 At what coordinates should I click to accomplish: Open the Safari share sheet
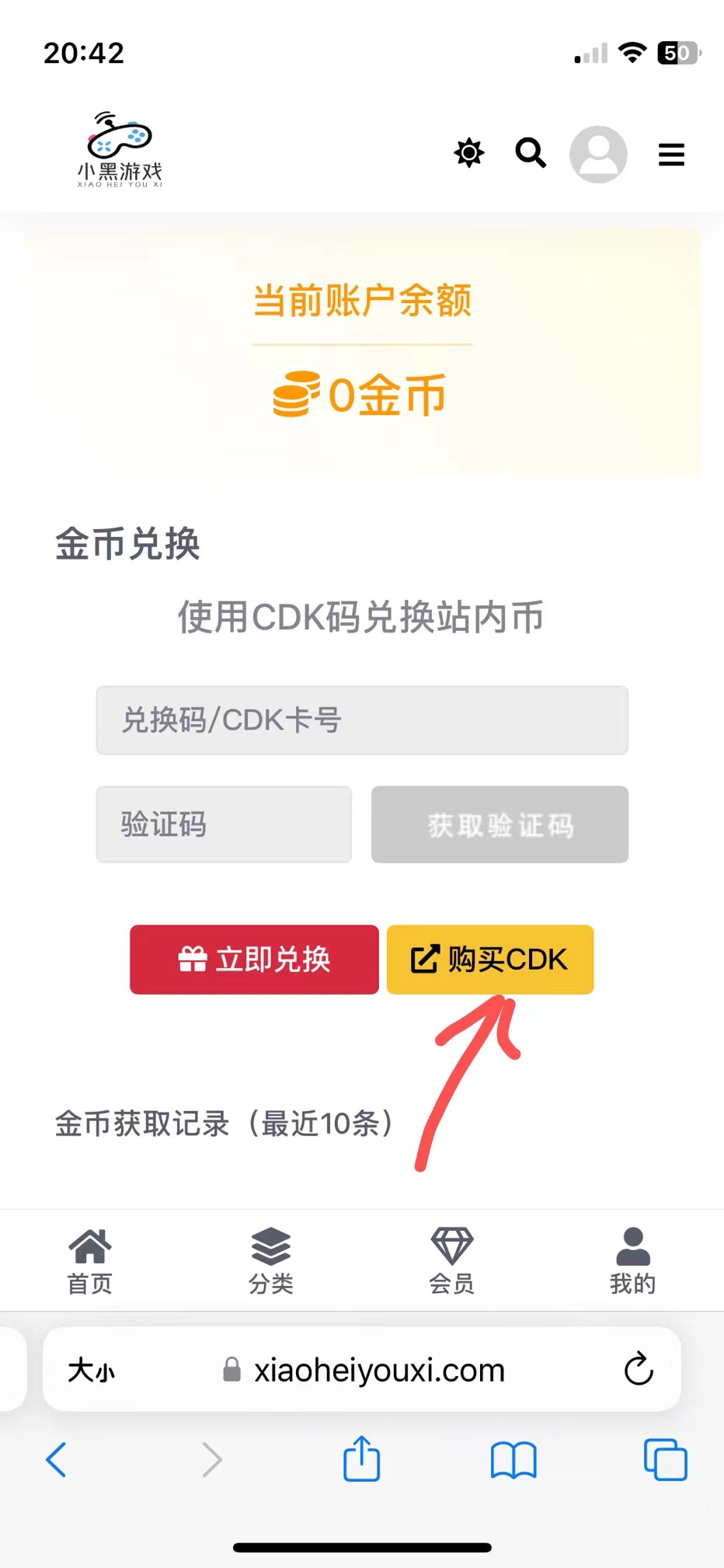(362, 1459)
